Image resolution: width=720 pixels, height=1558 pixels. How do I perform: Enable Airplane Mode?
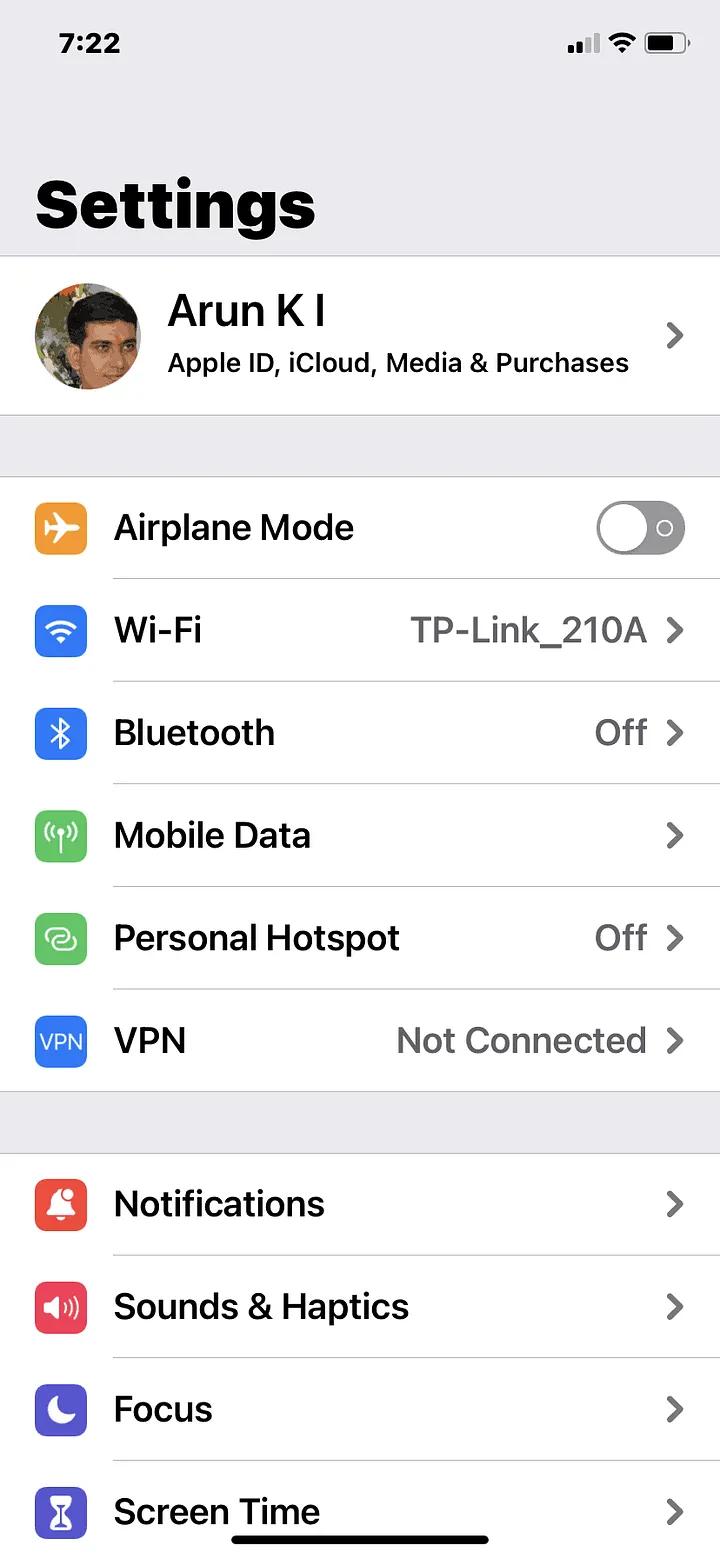point(641,528)
